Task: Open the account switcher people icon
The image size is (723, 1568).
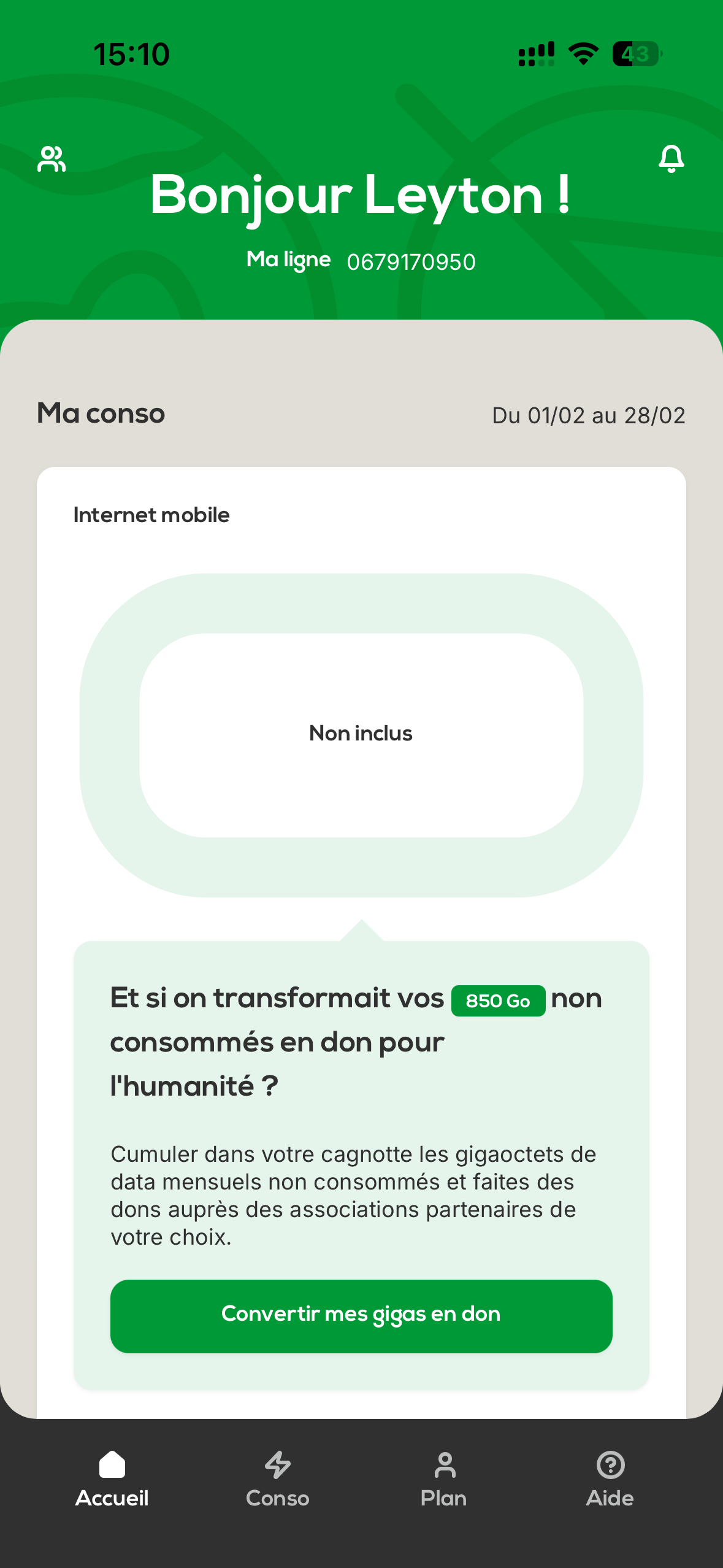Action: coord(52,159)
